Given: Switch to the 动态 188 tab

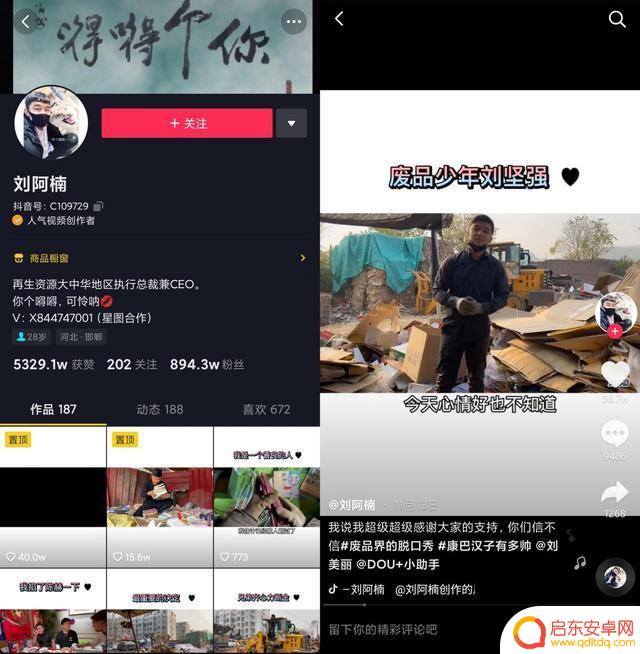Looking at the screenshot, I should pyautogui.click(x=159, y=409).
